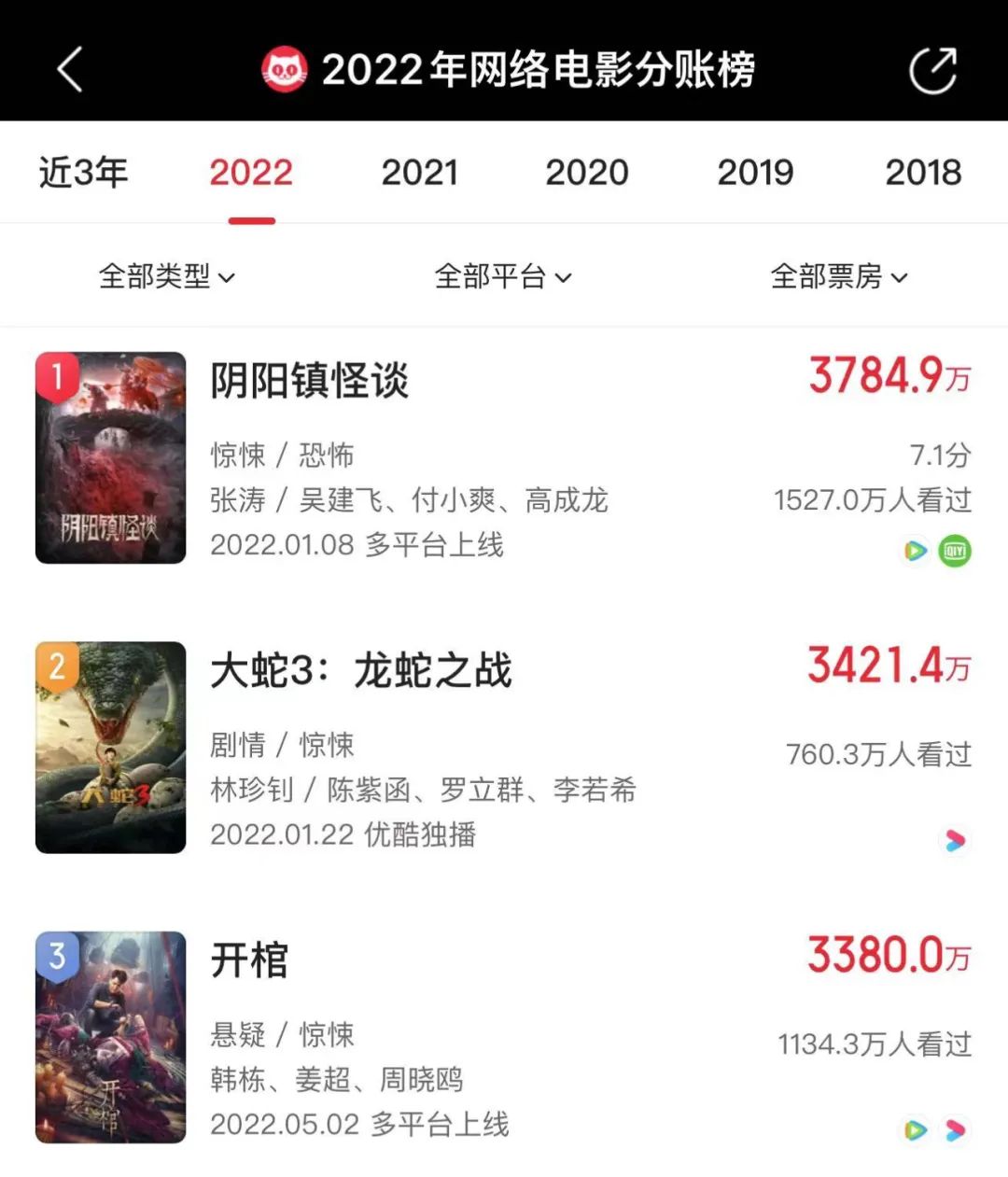The image size is (1008, 1177).
Task: Select the 2022 year tab
Action: (x=251, y=173)
